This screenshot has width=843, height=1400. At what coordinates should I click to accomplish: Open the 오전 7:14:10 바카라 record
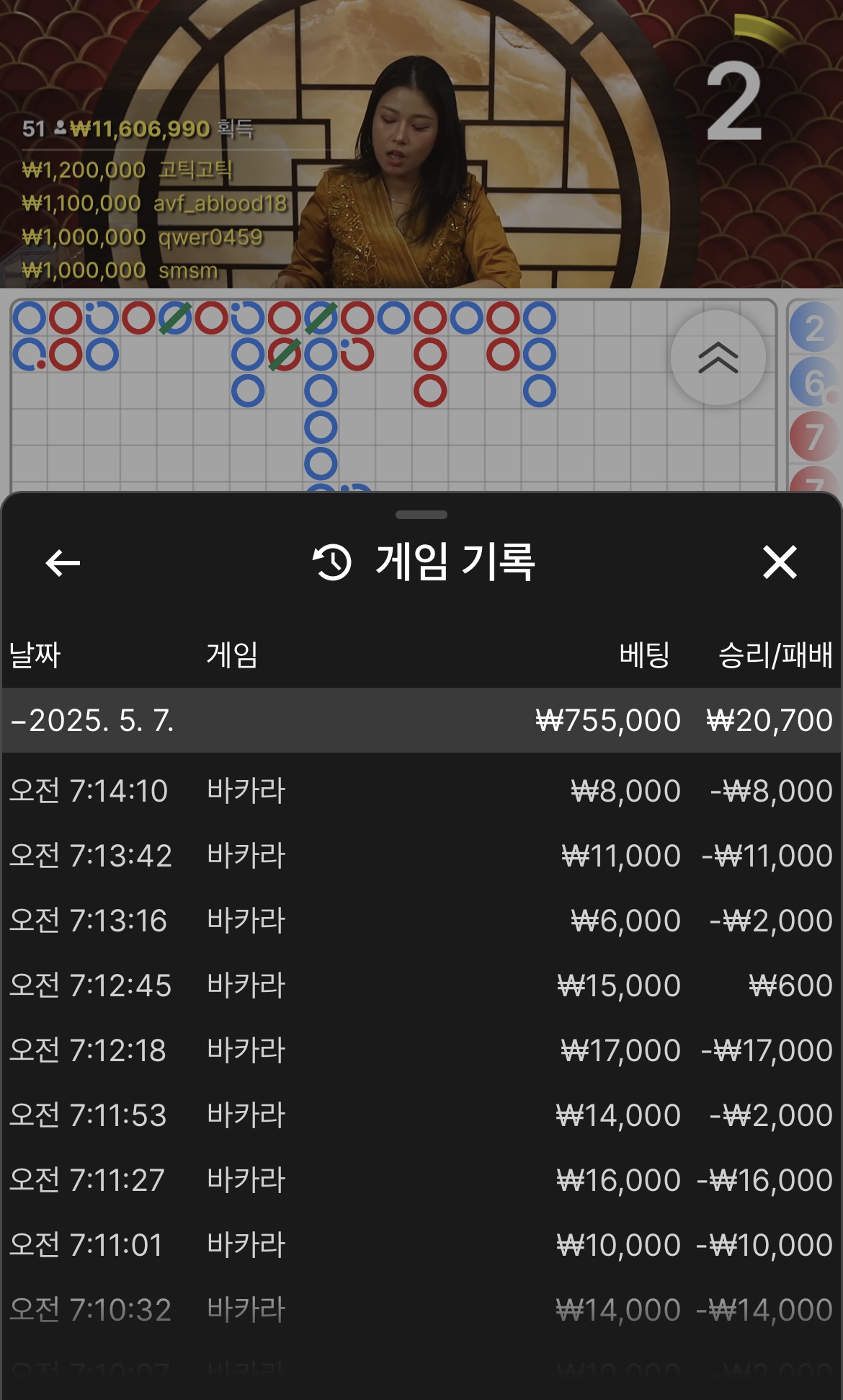tap(421, 791)
